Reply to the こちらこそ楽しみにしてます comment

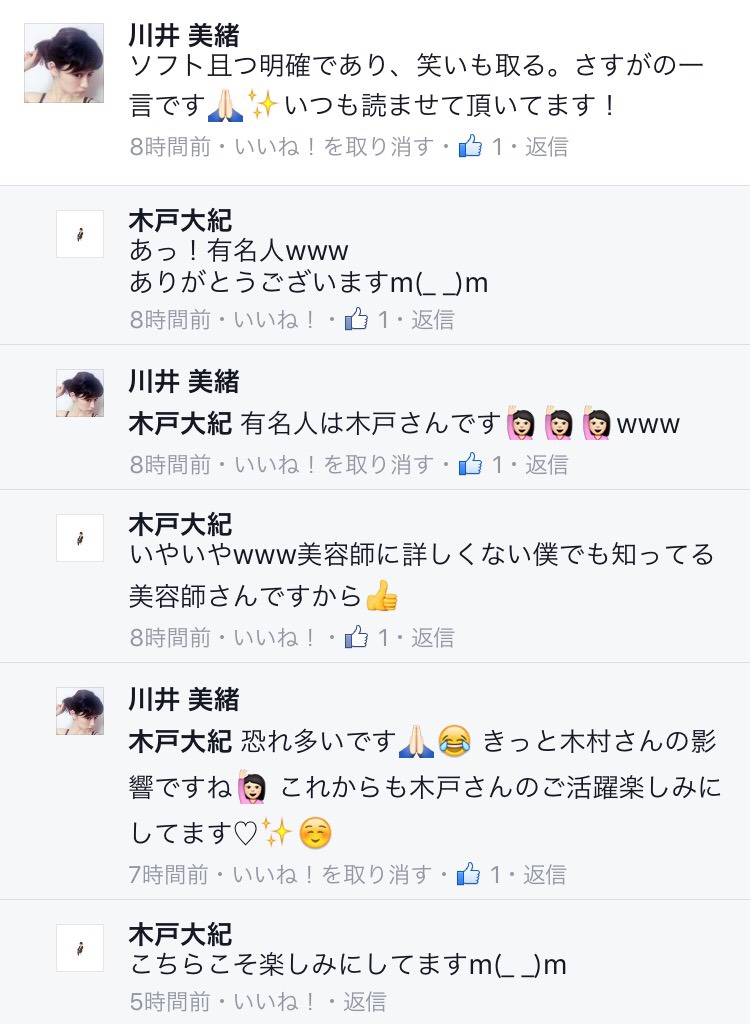click(365, 1001)
